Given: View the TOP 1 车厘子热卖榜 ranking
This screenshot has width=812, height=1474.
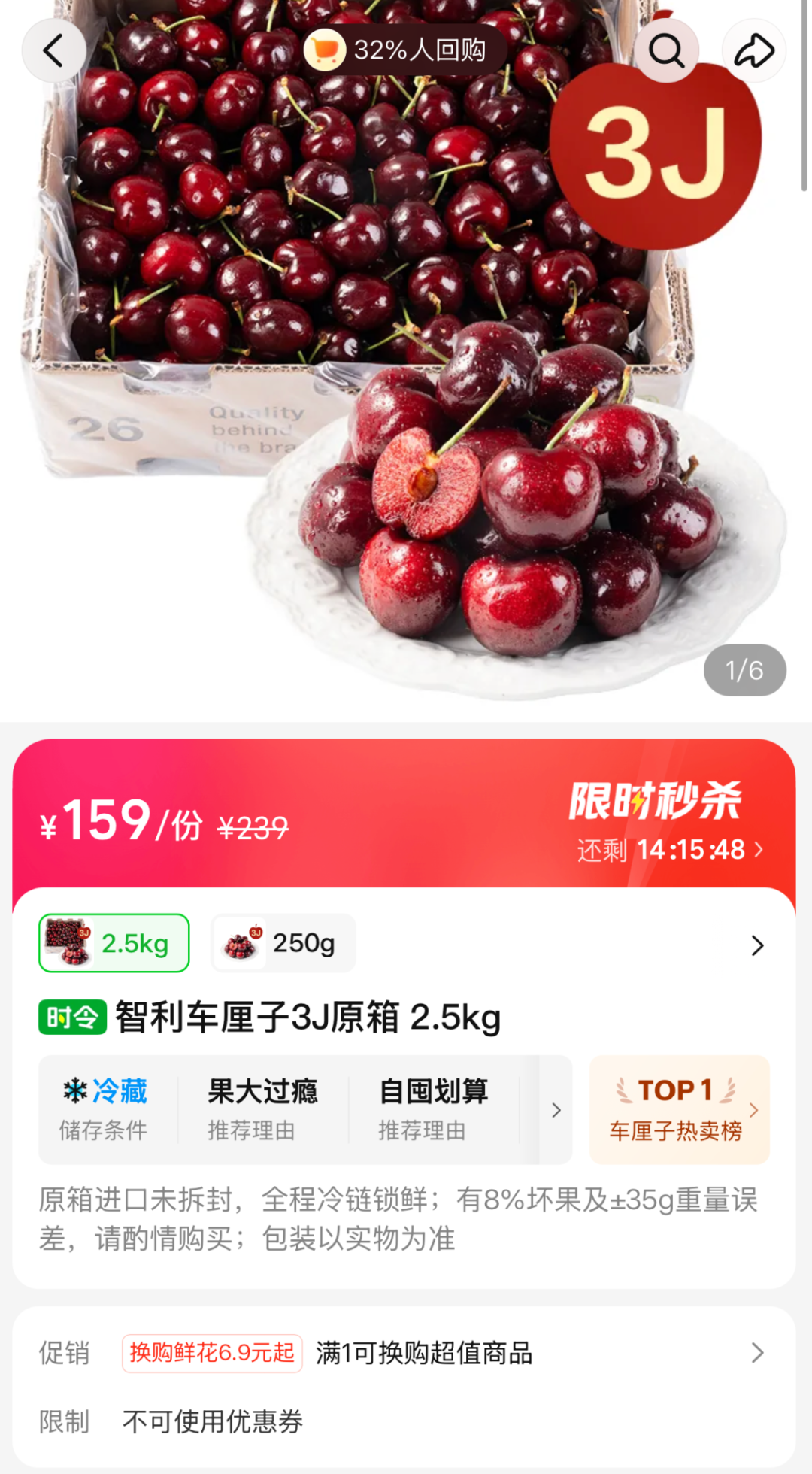Looking at the screenshot, I should coord(680,1109).
